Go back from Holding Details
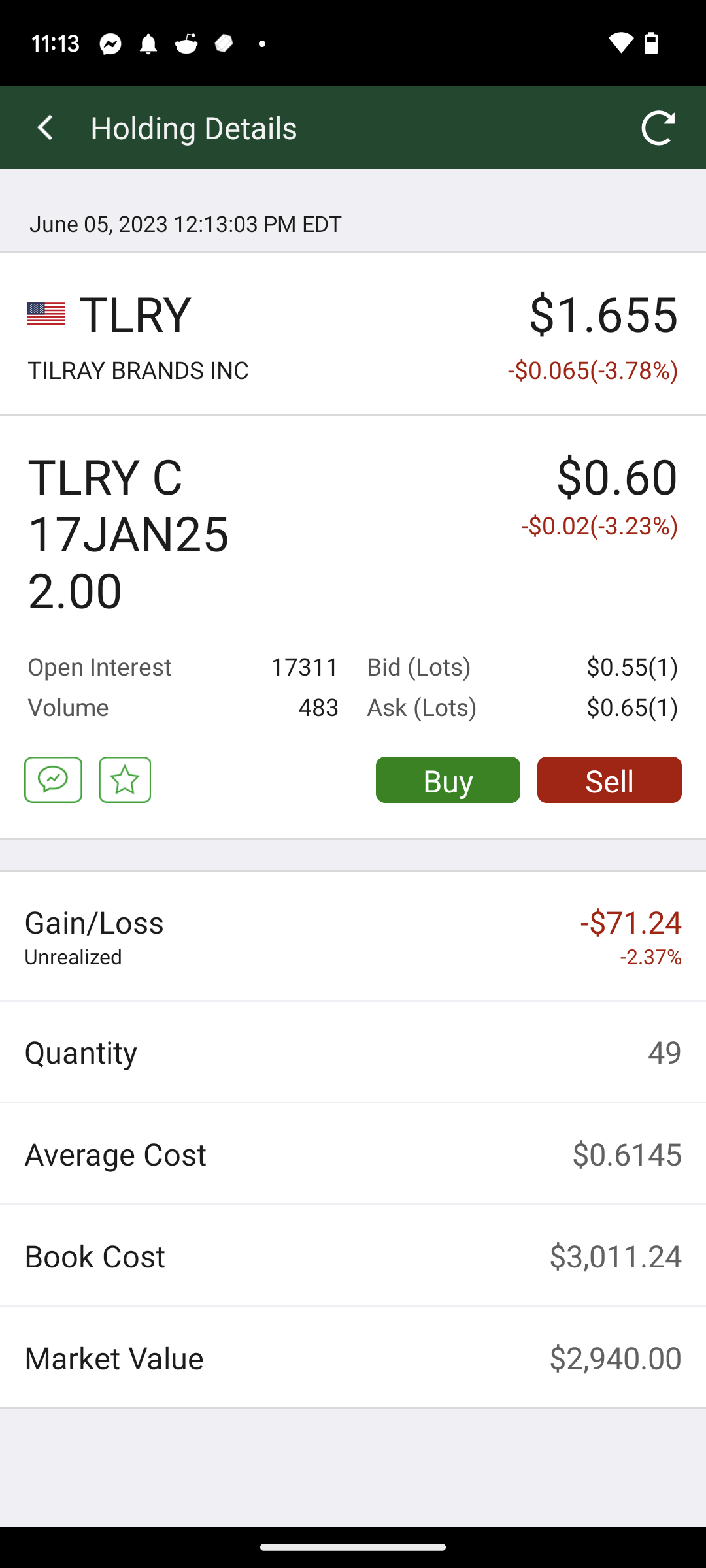The height and width of the screenshot is (1568, 706). pyautogui.click(x=44, y=128)
